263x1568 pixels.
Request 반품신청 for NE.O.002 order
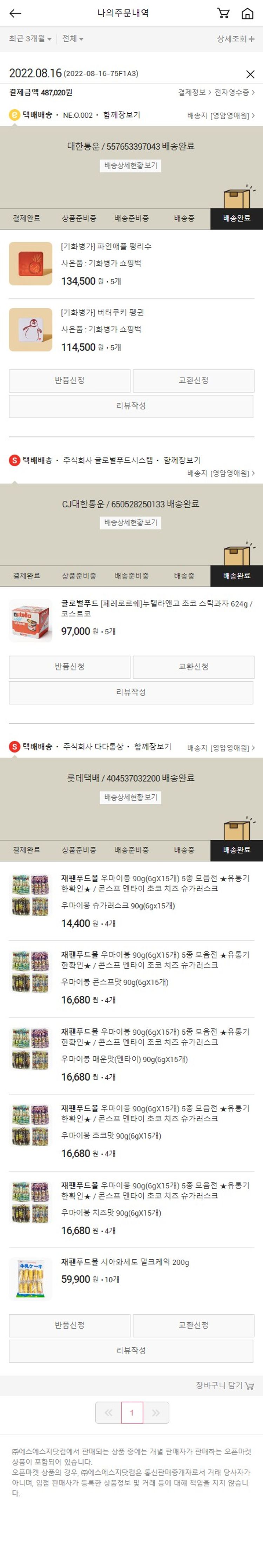tap(69, 381)
